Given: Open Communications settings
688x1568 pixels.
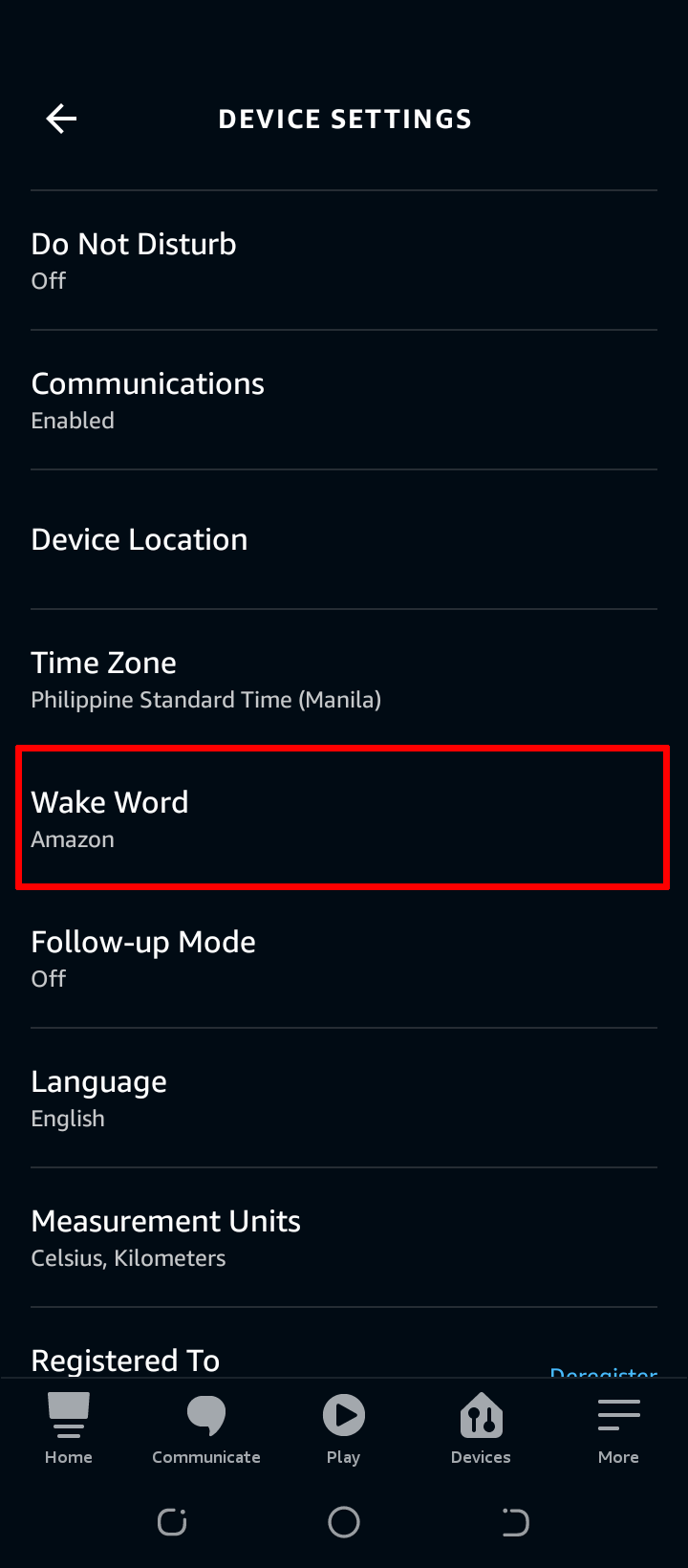Looking at the screenshot, I should coord(344,400).
